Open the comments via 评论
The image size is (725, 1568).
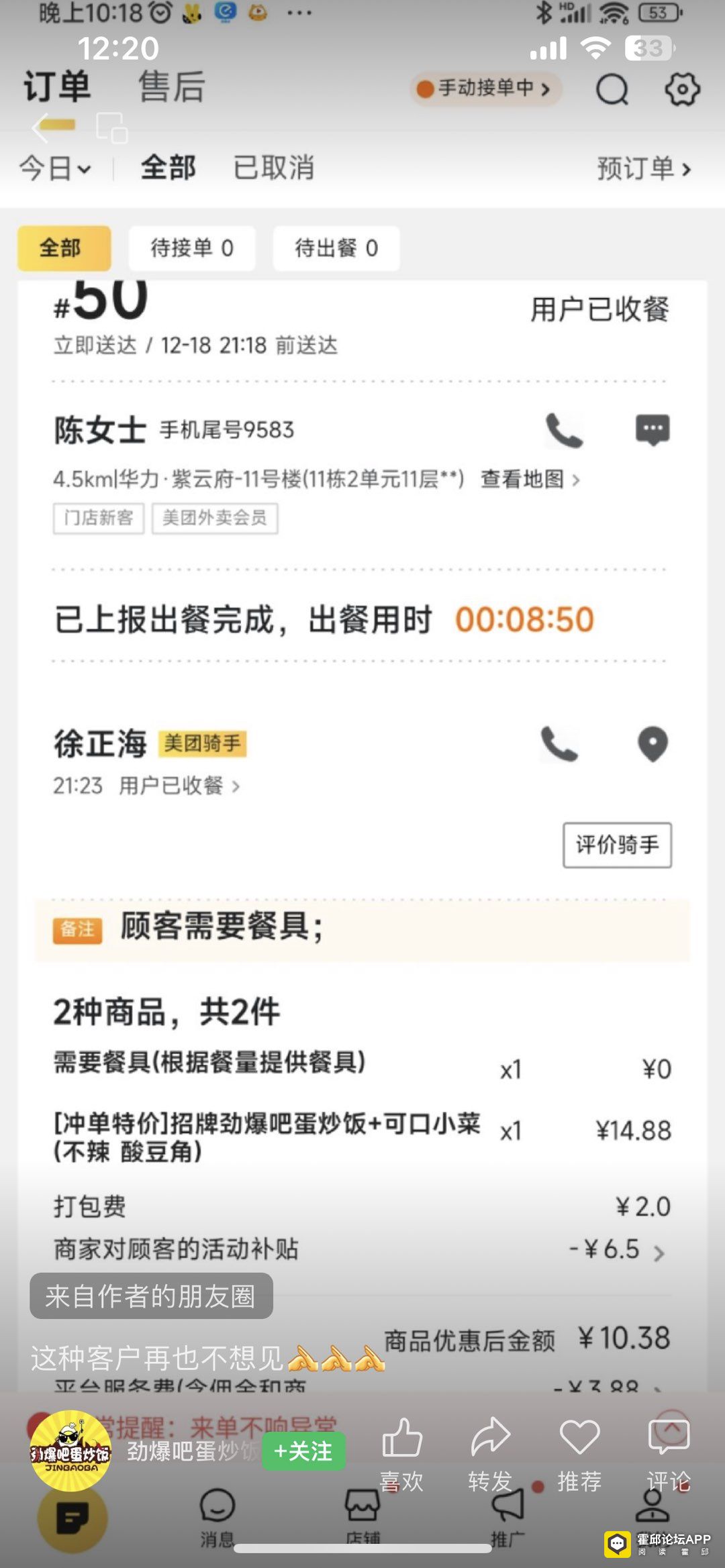click(669, 1452)
